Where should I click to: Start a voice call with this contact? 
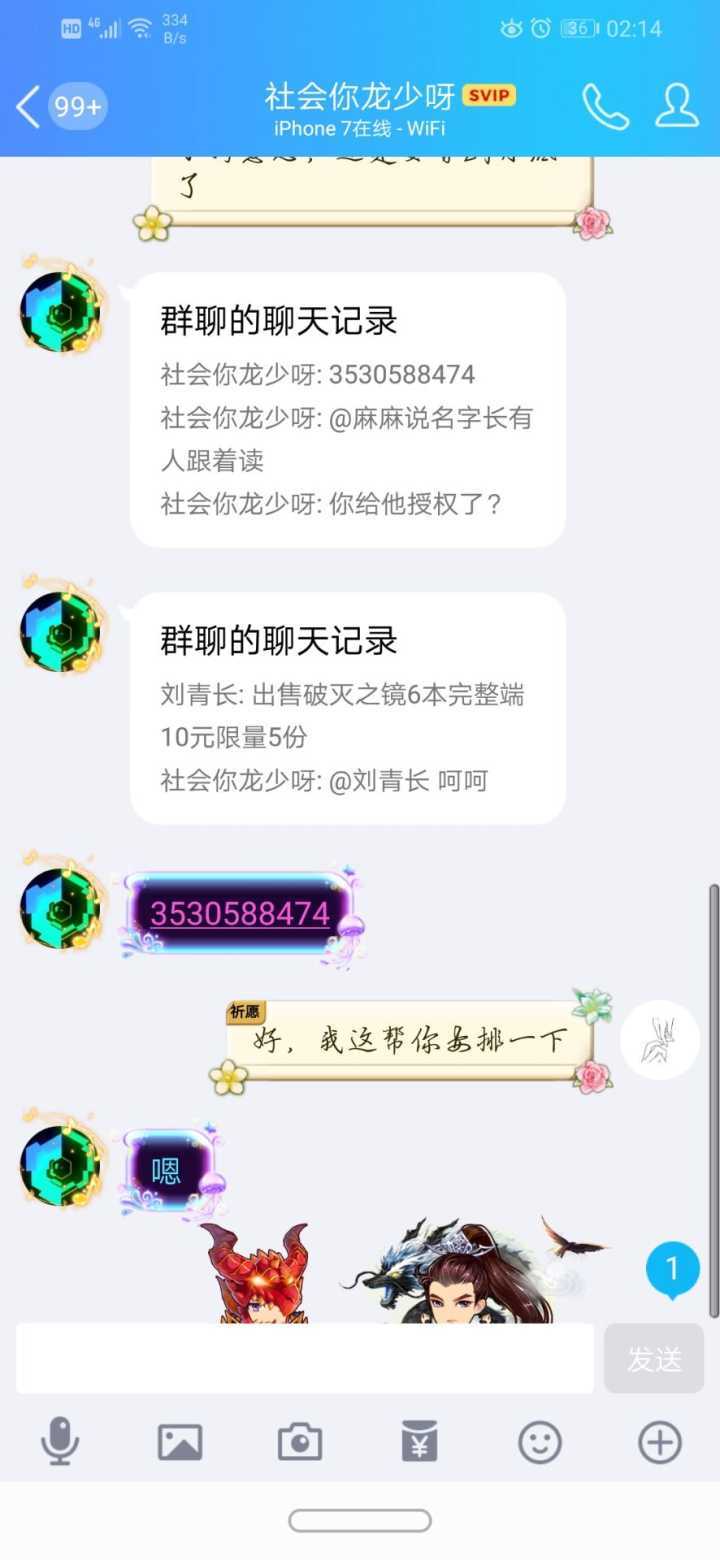click(x=605, y=107)
